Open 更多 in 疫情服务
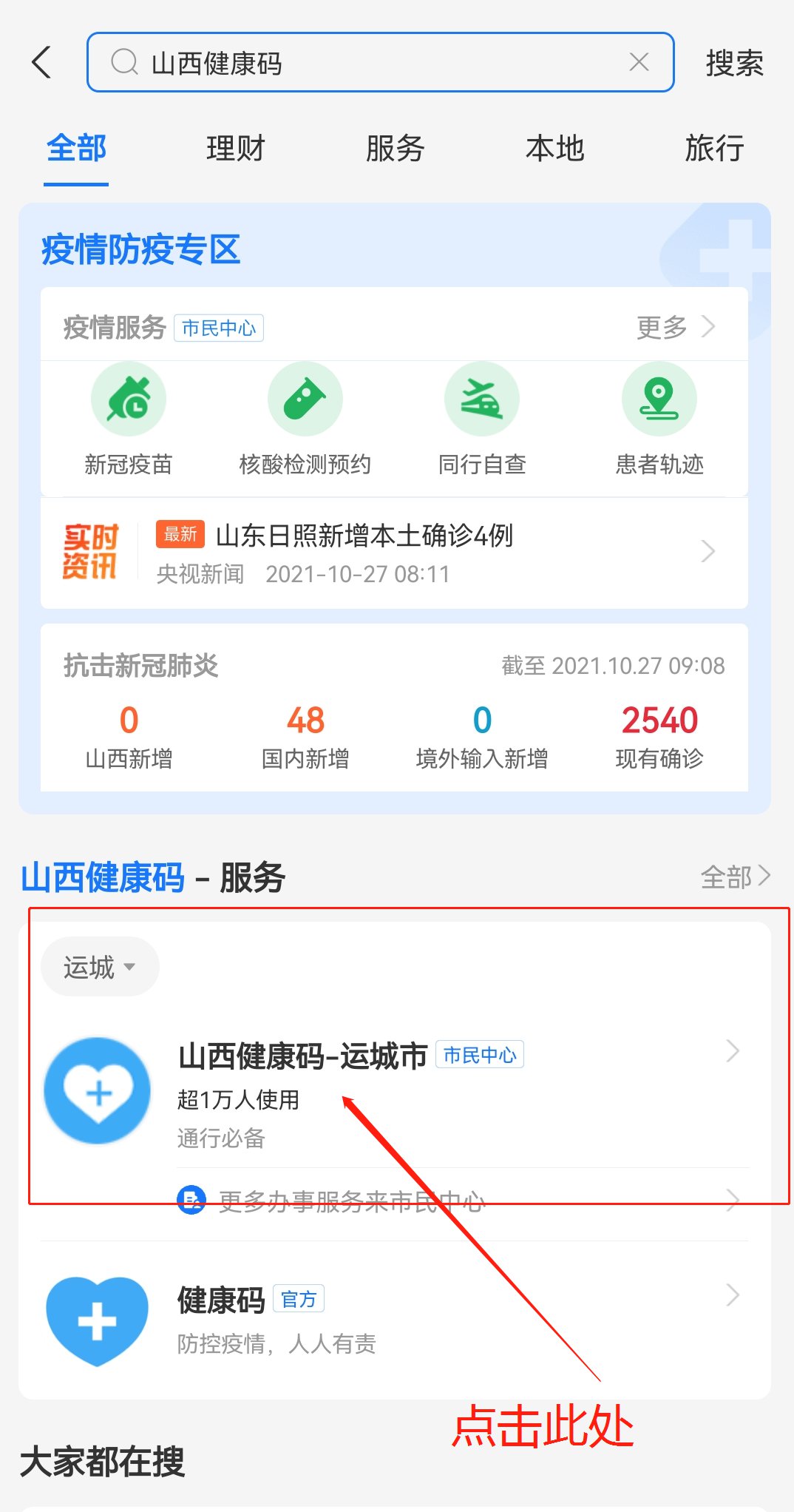The width and height of the screenshot is (794, 1512). coord(675,326)
